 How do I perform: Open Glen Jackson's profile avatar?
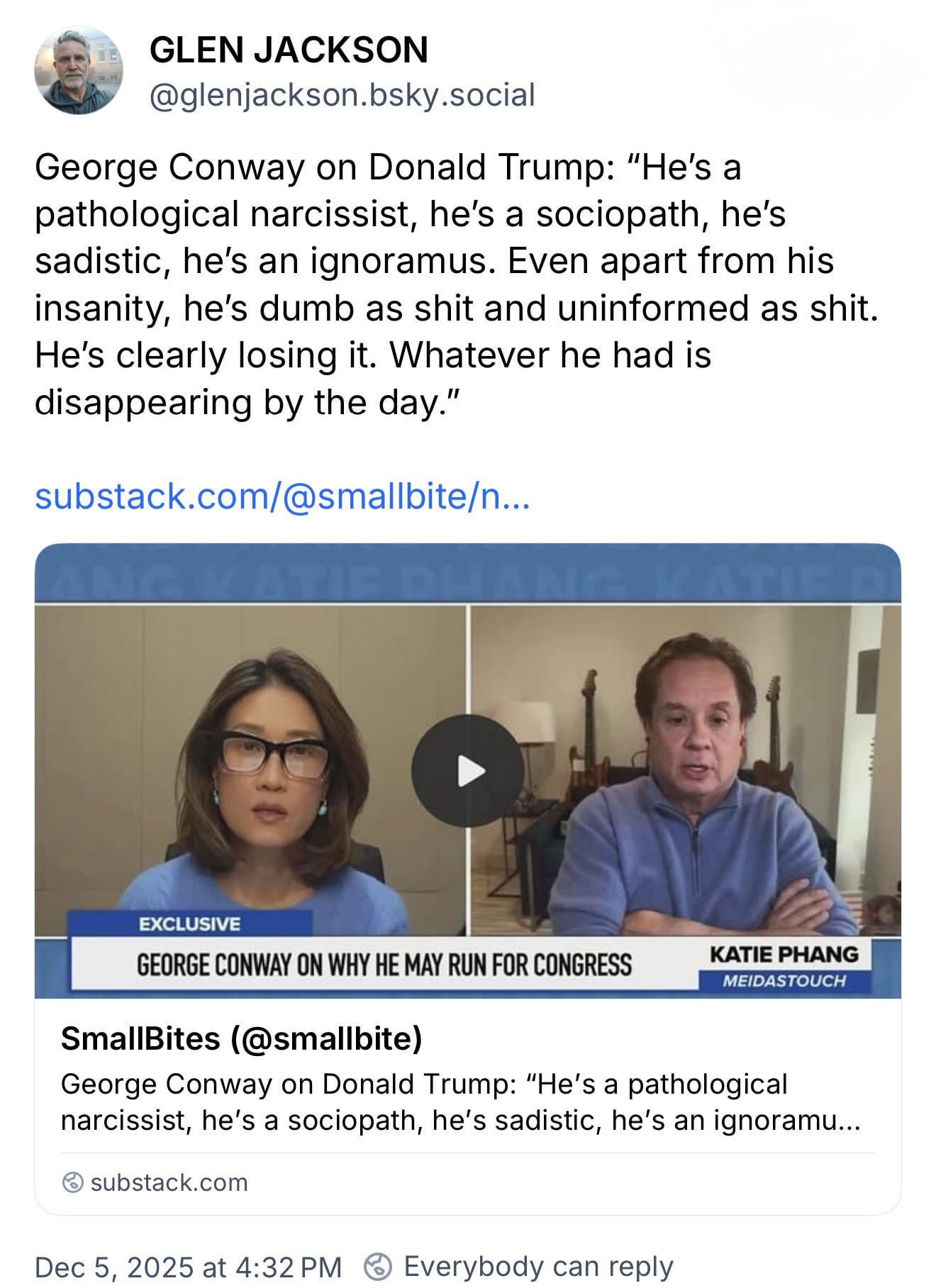point(79,71)
